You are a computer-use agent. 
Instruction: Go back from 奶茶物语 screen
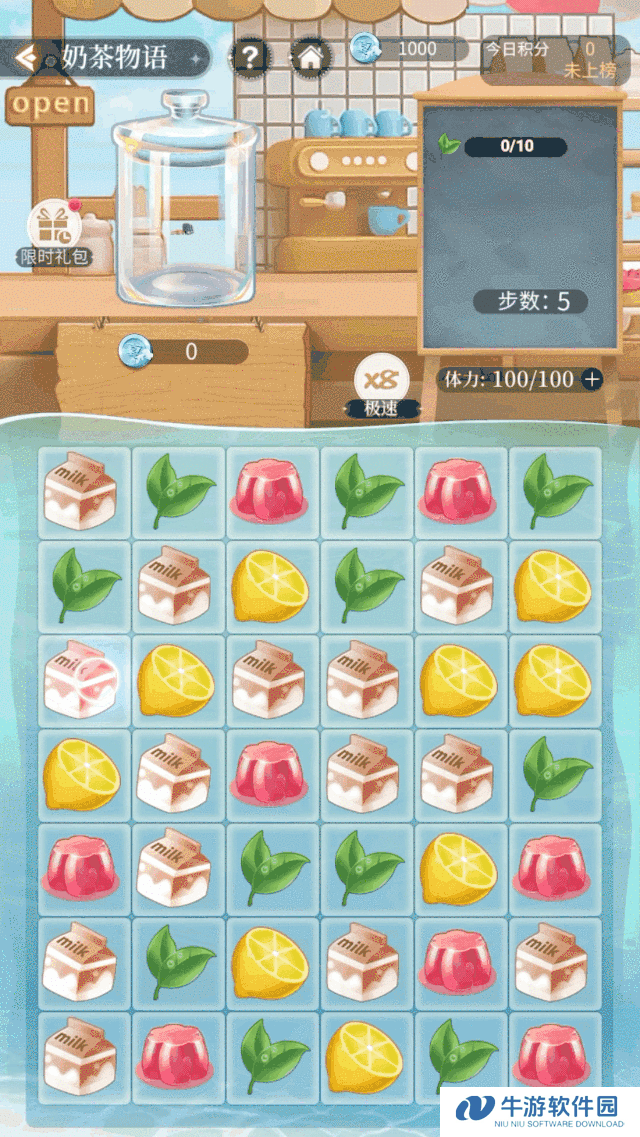coord(27,58)
